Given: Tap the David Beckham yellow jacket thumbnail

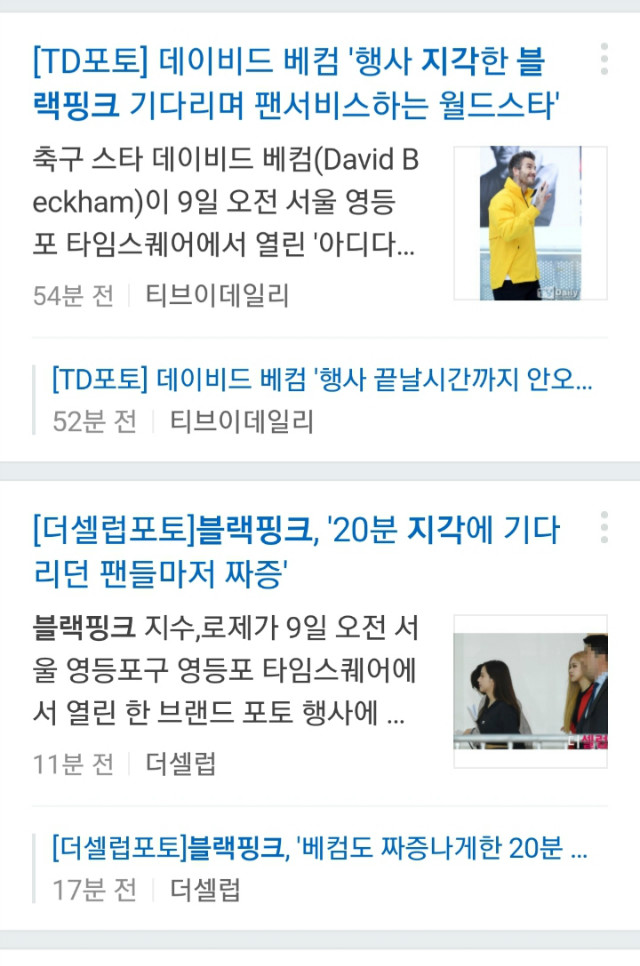Looking at the screenshot, I should click(529, 223).
